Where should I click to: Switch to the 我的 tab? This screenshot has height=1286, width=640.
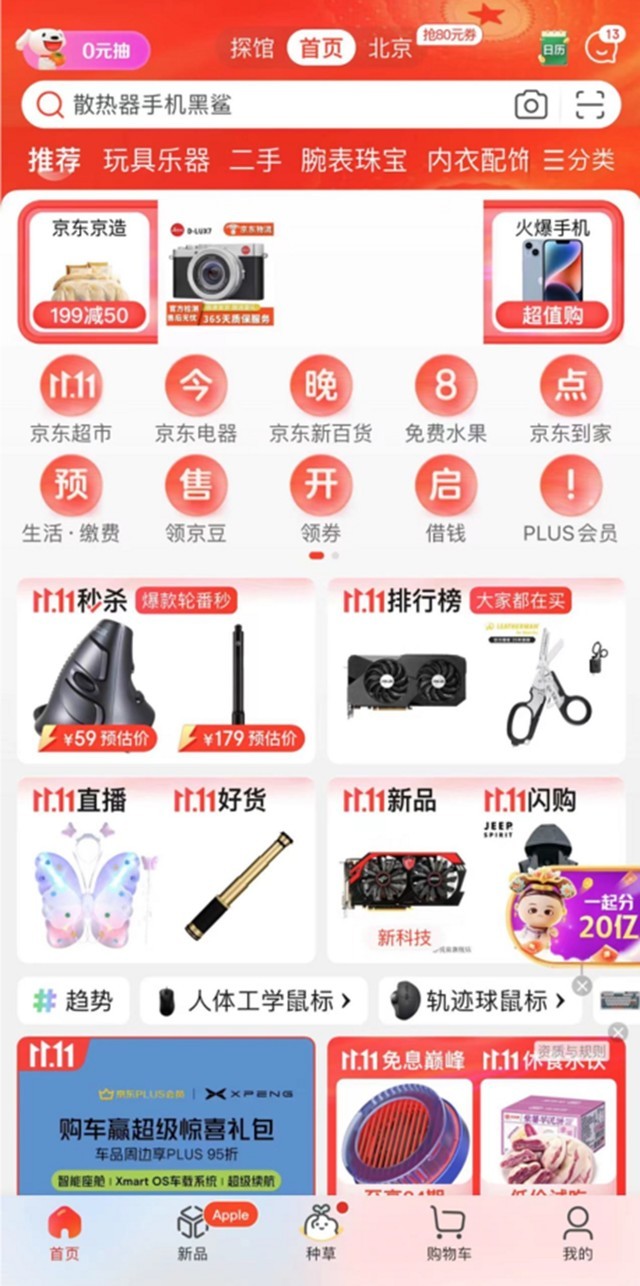point(577,1233)
